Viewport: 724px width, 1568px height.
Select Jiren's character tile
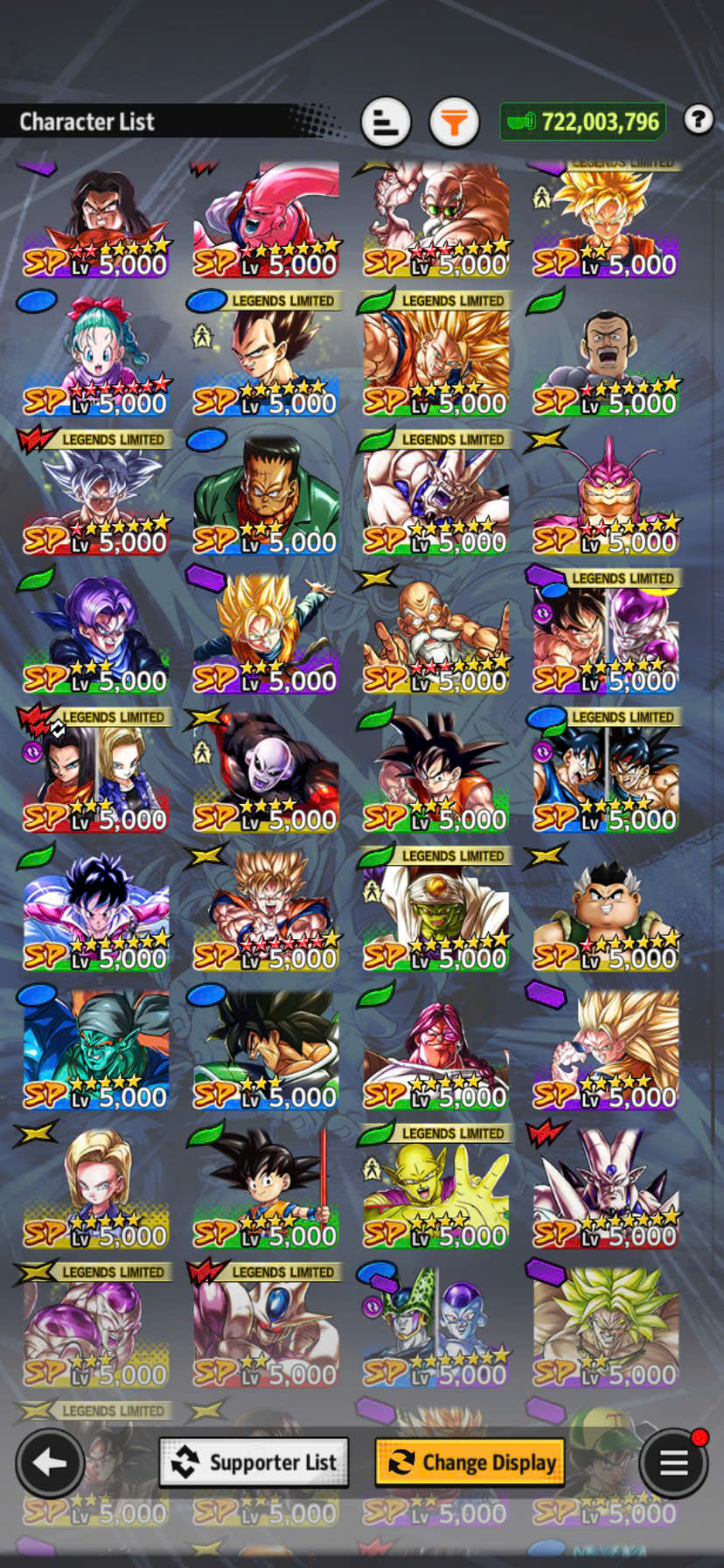[x=266, y=771]
